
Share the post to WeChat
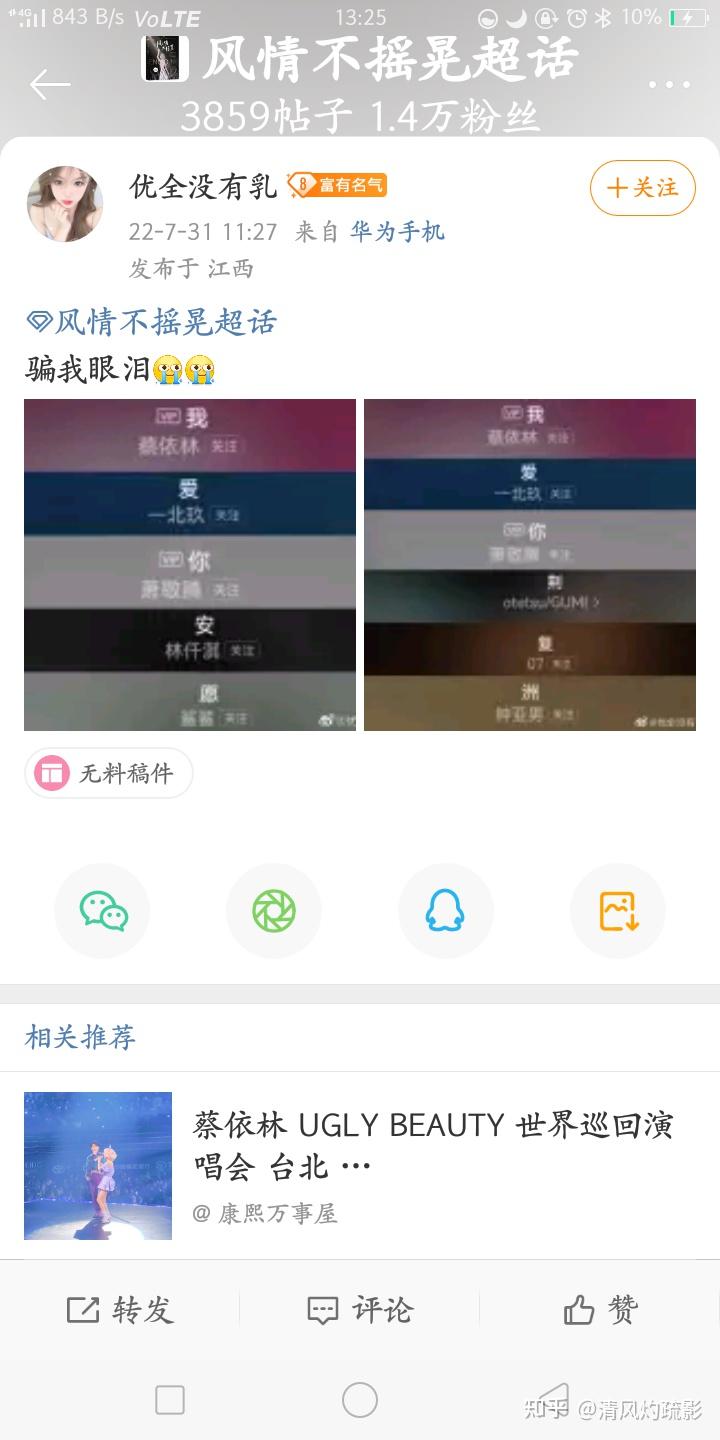tap(102, 911)
